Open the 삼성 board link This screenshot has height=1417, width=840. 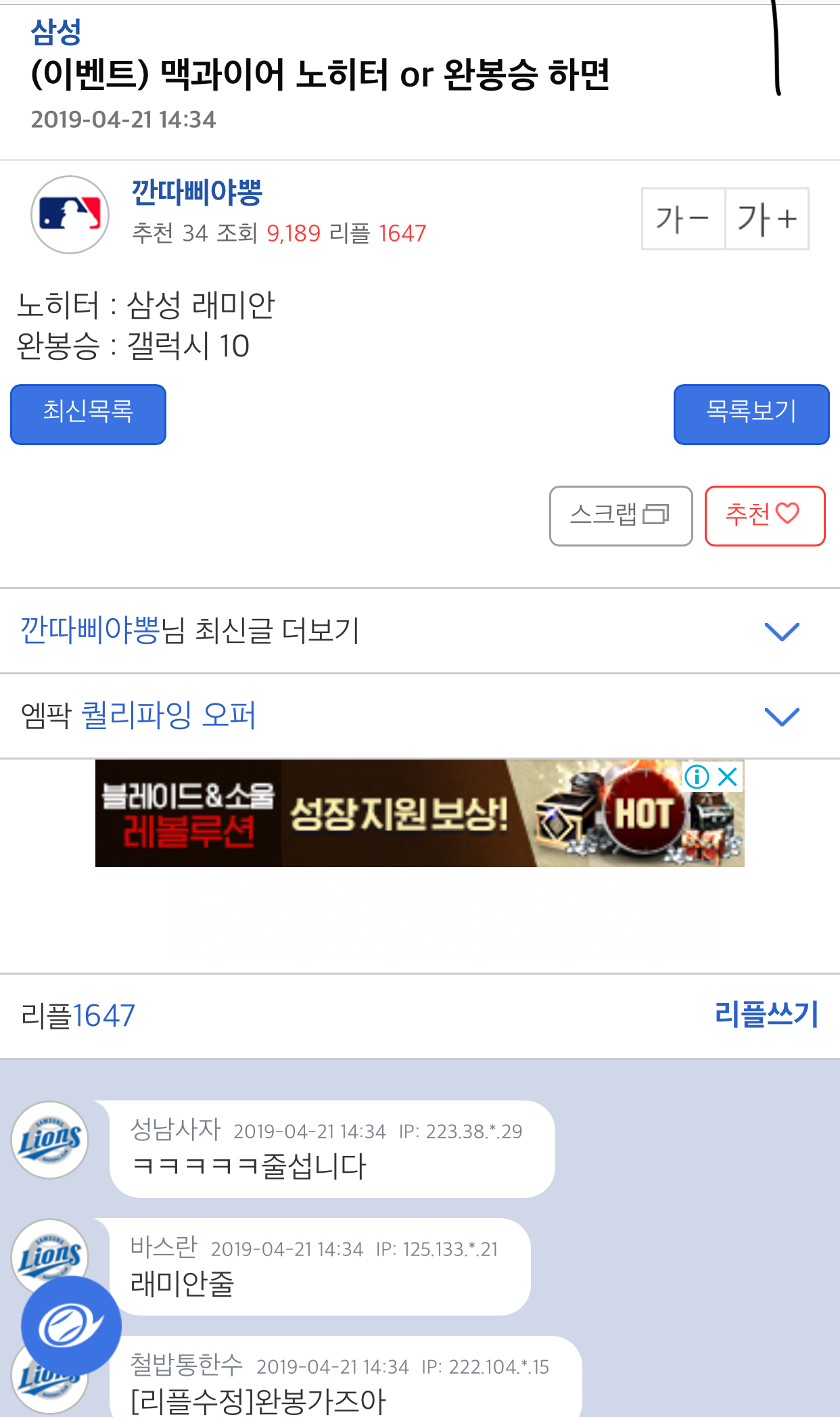click(x=56, y=31)
